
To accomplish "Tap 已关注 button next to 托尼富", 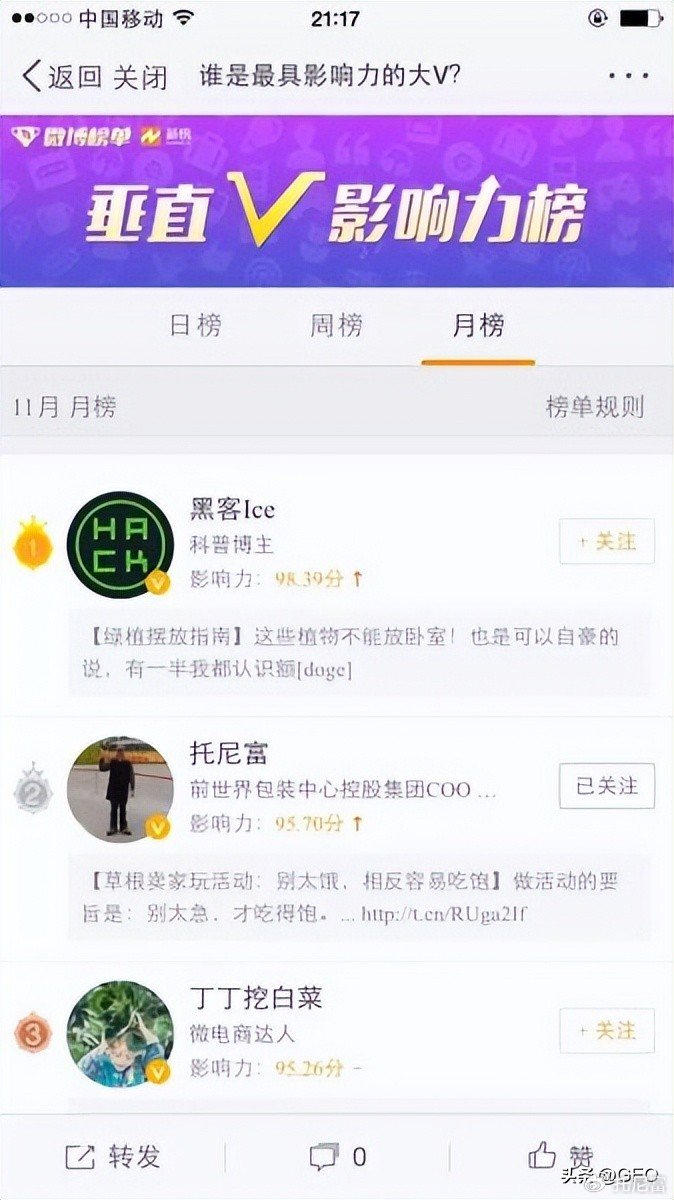I will coord(607,786).
